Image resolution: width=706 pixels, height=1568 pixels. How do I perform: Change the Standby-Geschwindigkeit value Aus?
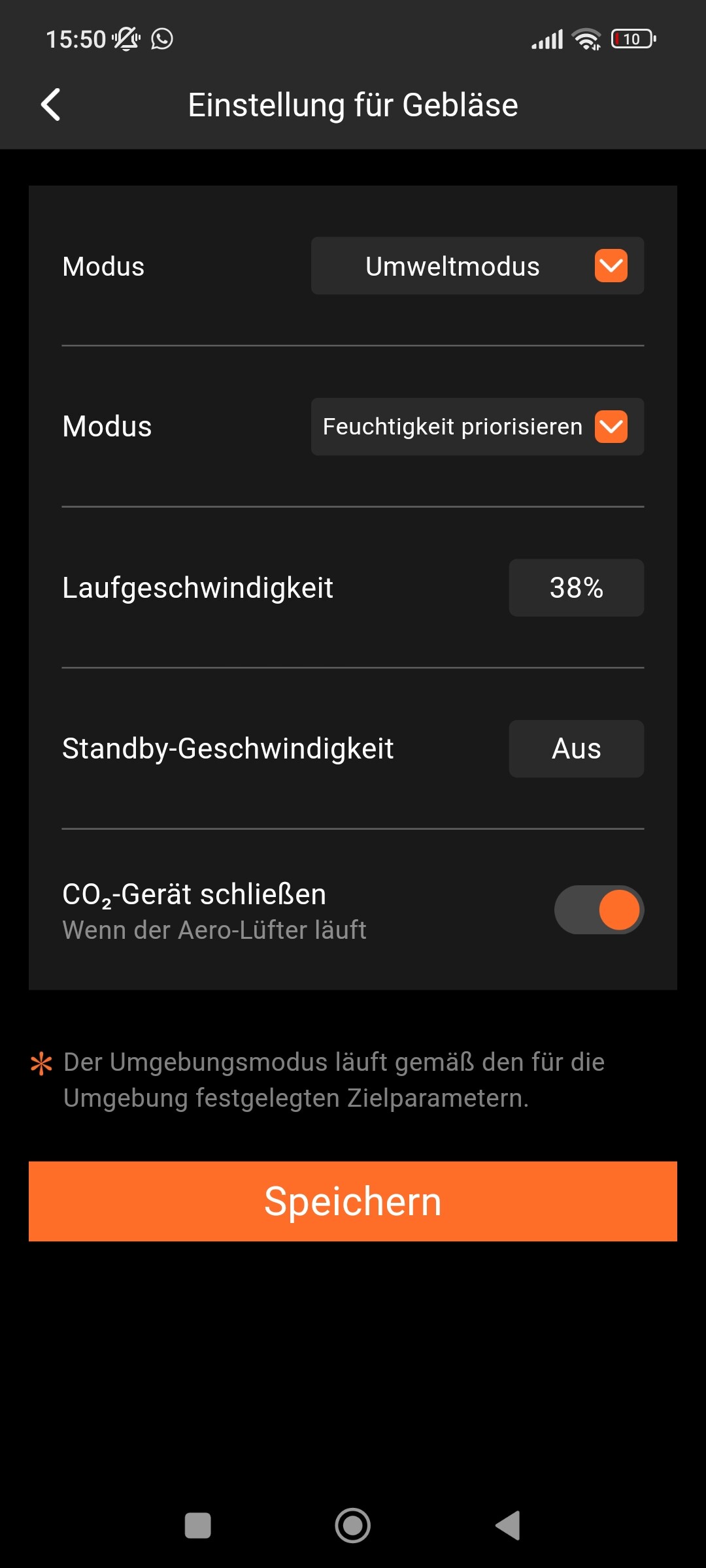[x=576, y=749]
